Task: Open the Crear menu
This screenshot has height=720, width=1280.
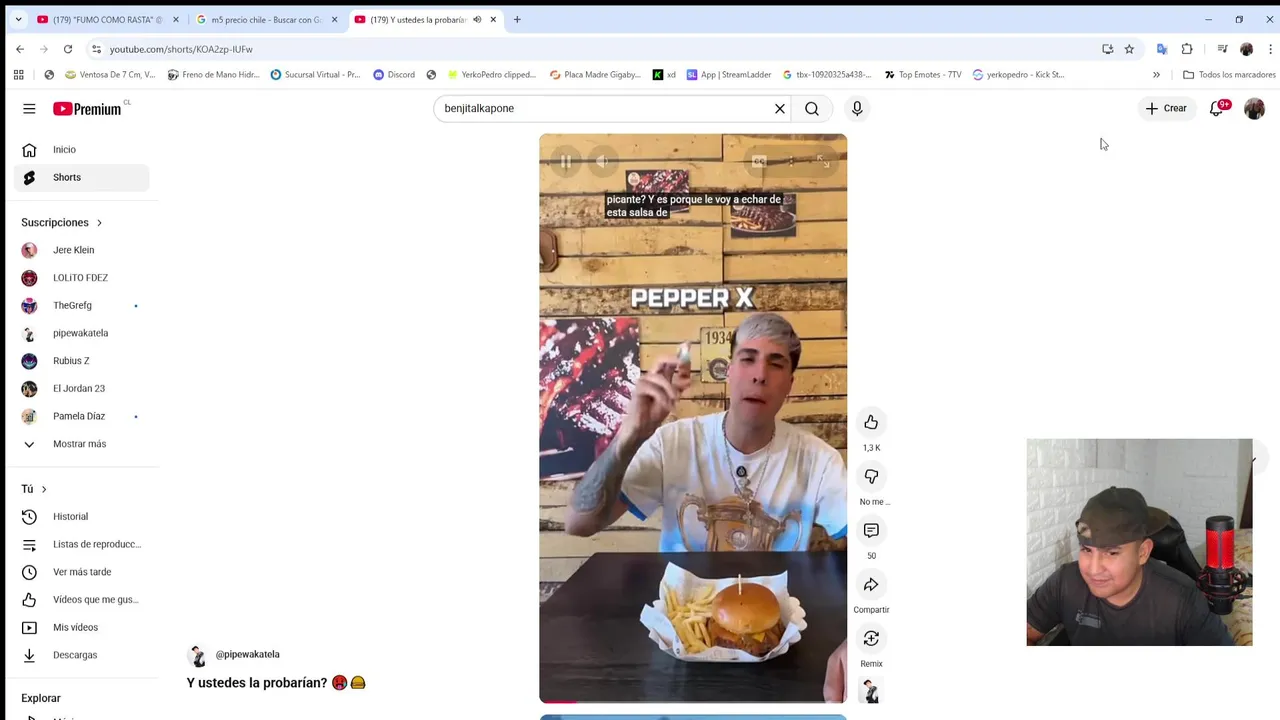Action: coord(1166,108)
